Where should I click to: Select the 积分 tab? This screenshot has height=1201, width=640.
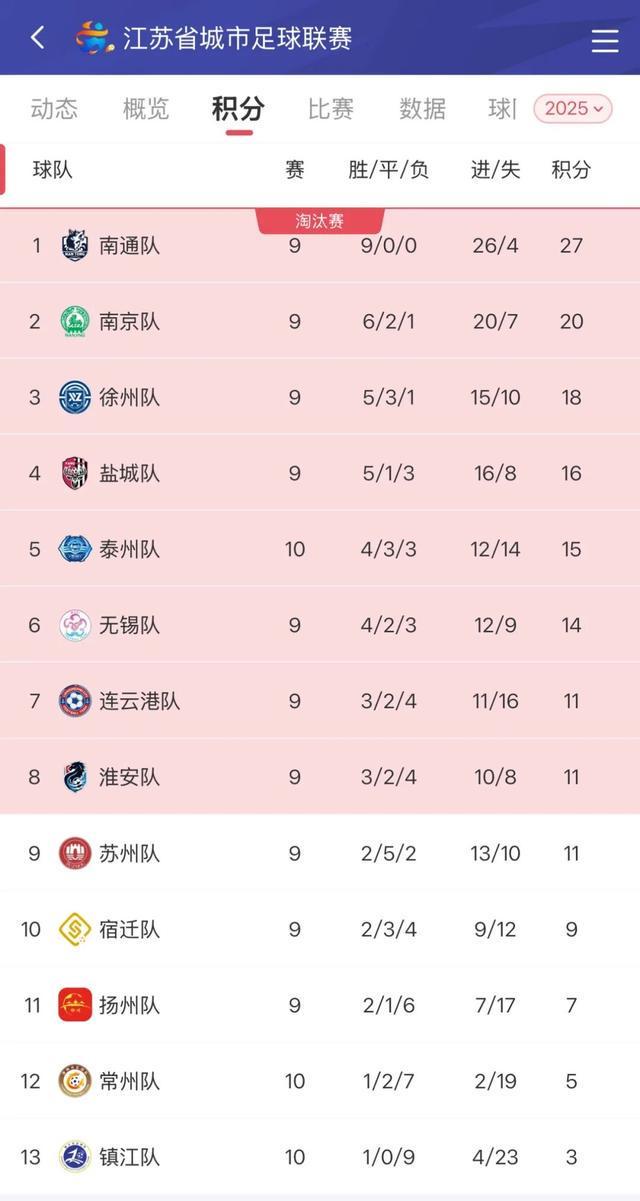click(x=238, y=109)
